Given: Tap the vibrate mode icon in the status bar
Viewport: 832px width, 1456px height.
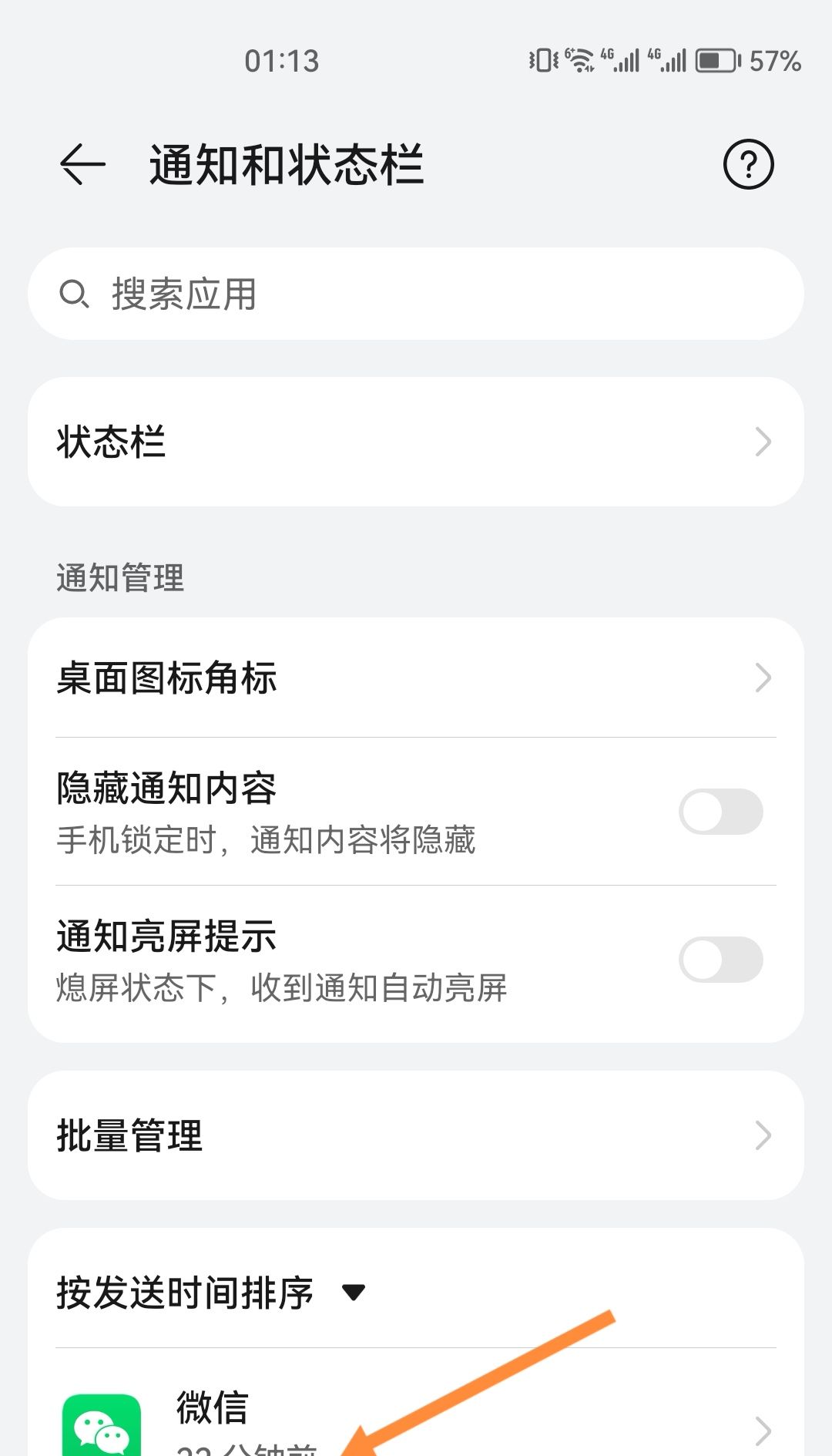Looking at the screenshot, I should (x=539, y=60).
